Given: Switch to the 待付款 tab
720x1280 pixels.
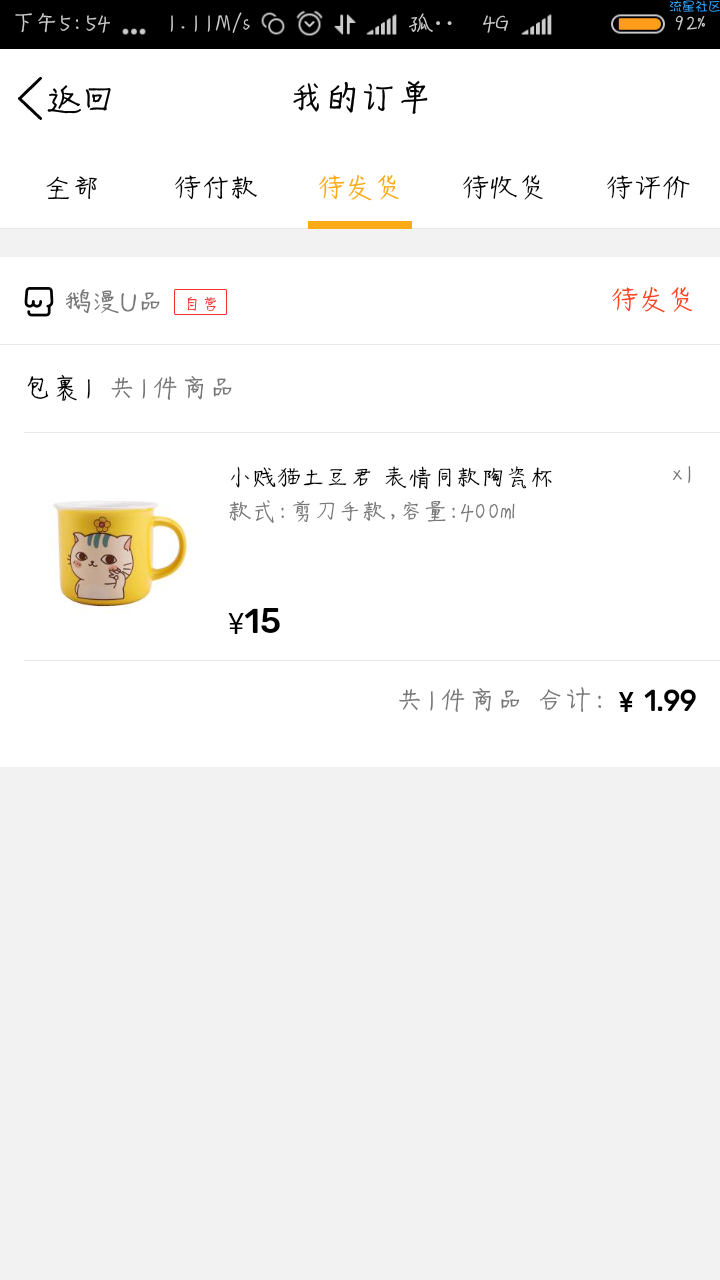Looking at the screenshot, I should coord(216,187).
